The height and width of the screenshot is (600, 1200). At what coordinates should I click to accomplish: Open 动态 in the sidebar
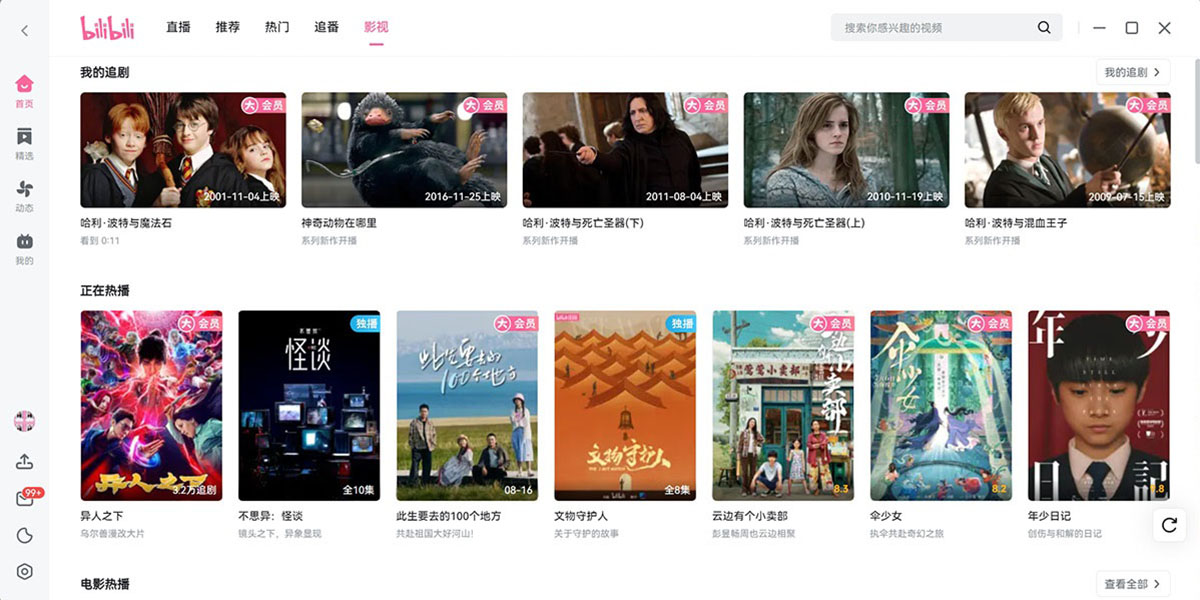click(x=25, y=196)
